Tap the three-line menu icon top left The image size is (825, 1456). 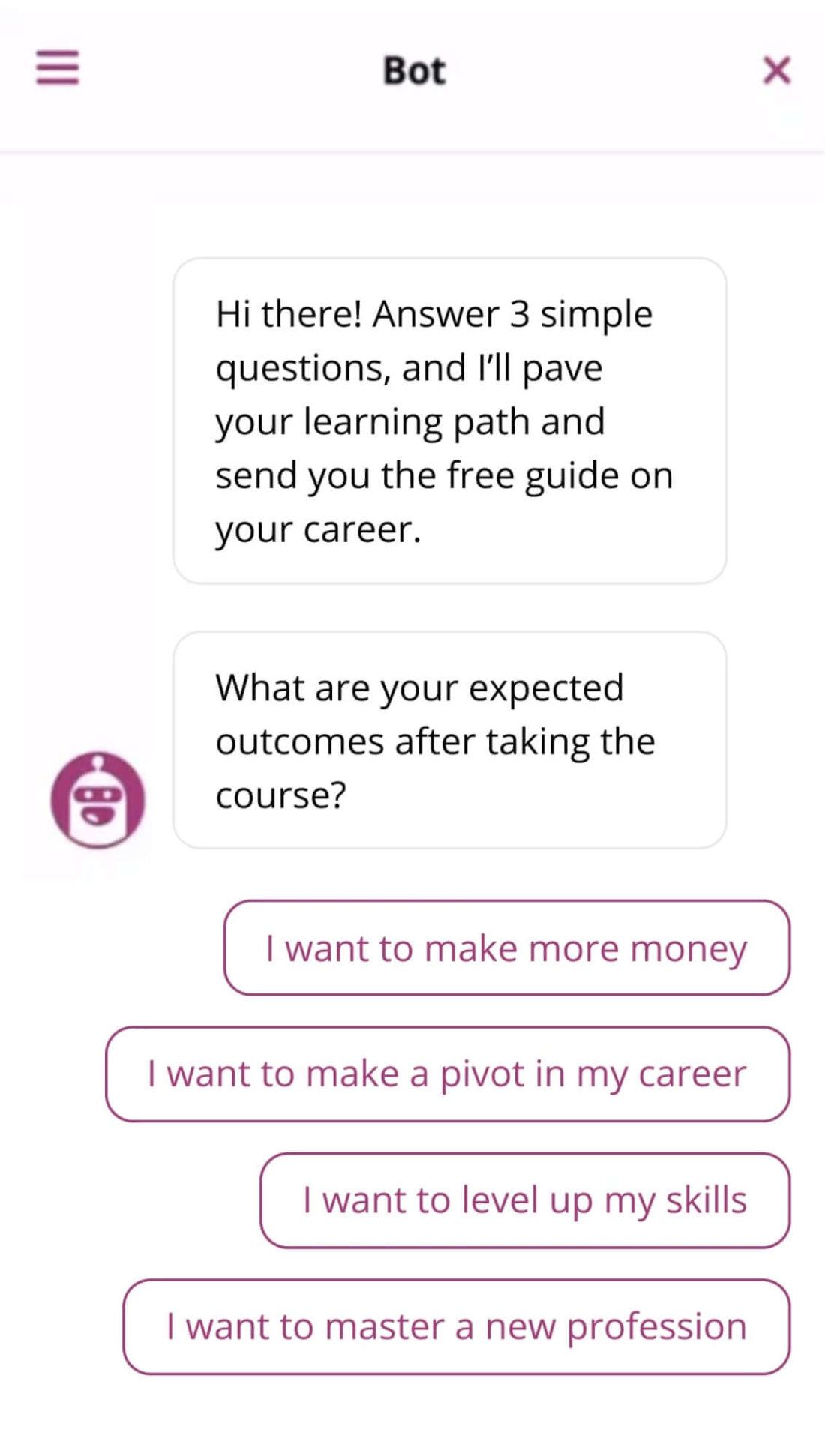58,70
